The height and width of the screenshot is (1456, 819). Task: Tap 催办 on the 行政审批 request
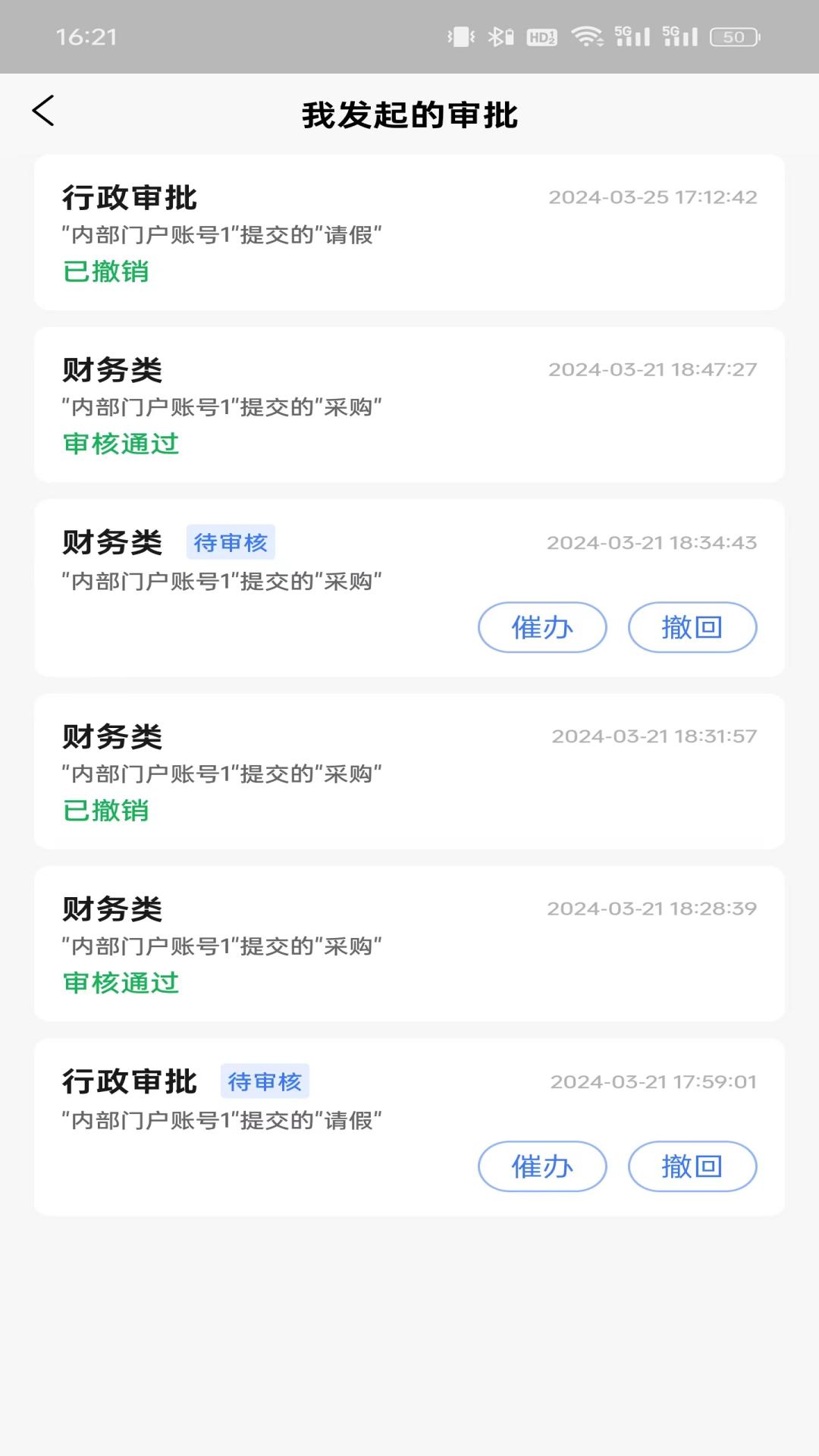(541, 1167)
